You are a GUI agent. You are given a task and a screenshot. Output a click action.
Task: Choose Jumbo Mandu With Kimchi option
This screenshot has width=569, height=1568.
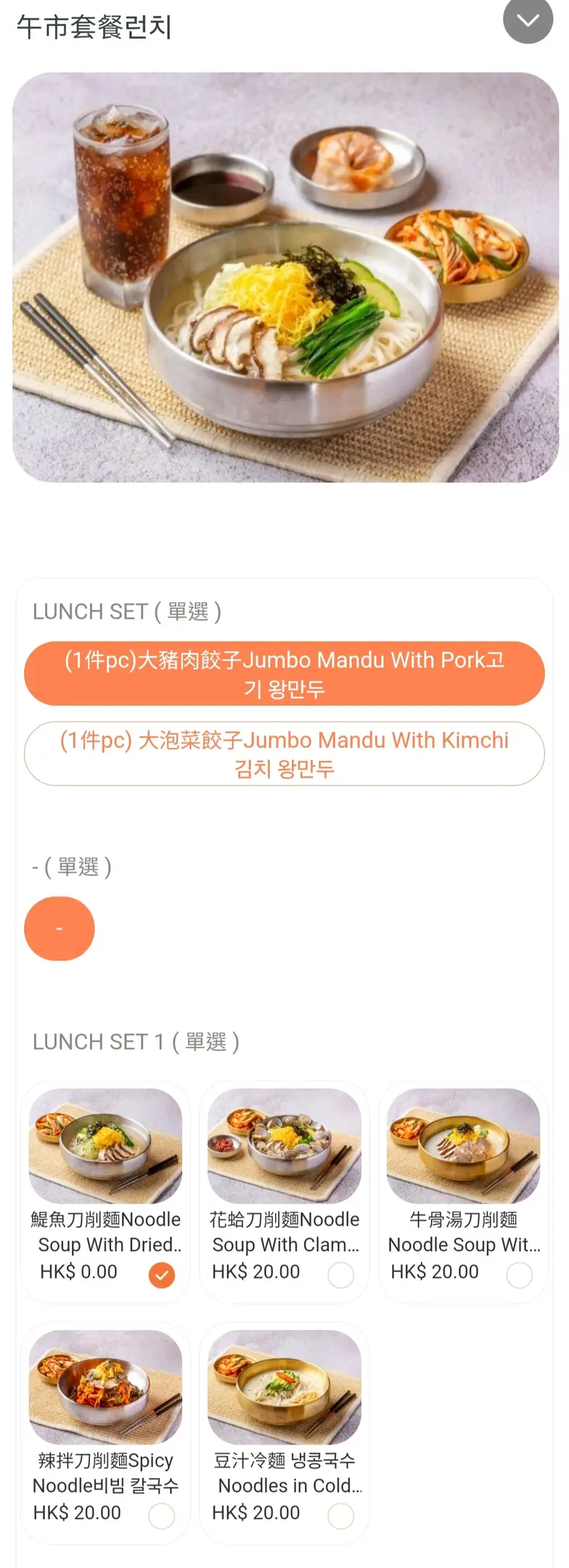284,754
